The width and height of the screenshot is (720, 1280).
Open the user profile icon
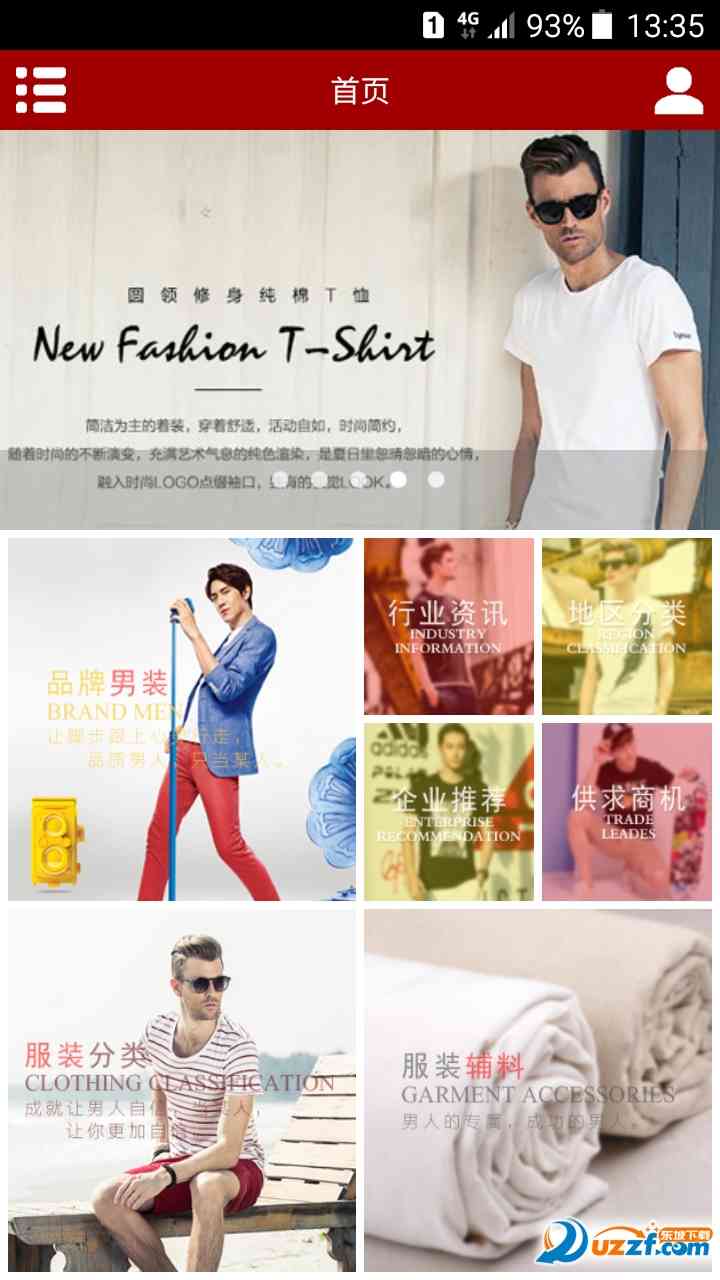coord(679,91)
